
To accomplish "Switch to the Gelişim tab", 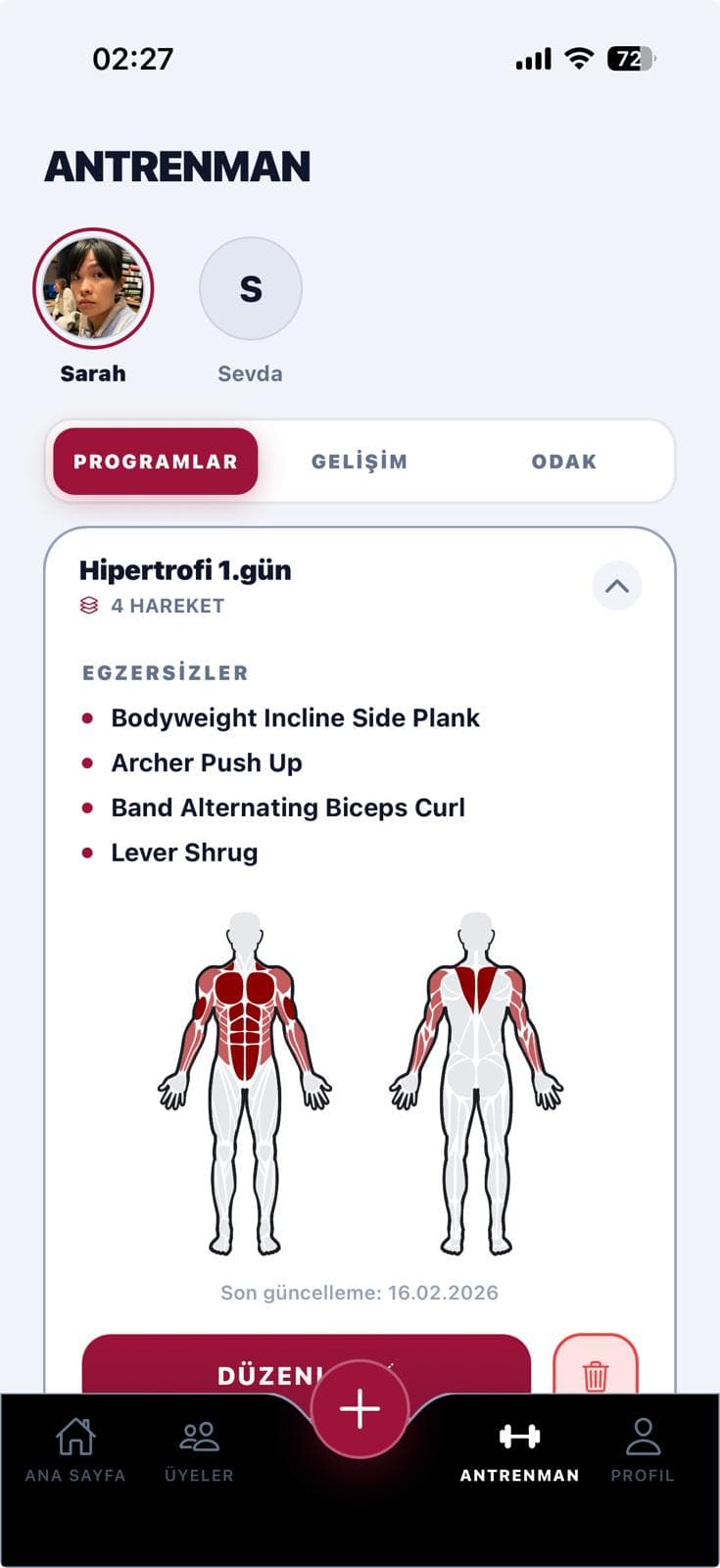I will click(x=360, y=462).
